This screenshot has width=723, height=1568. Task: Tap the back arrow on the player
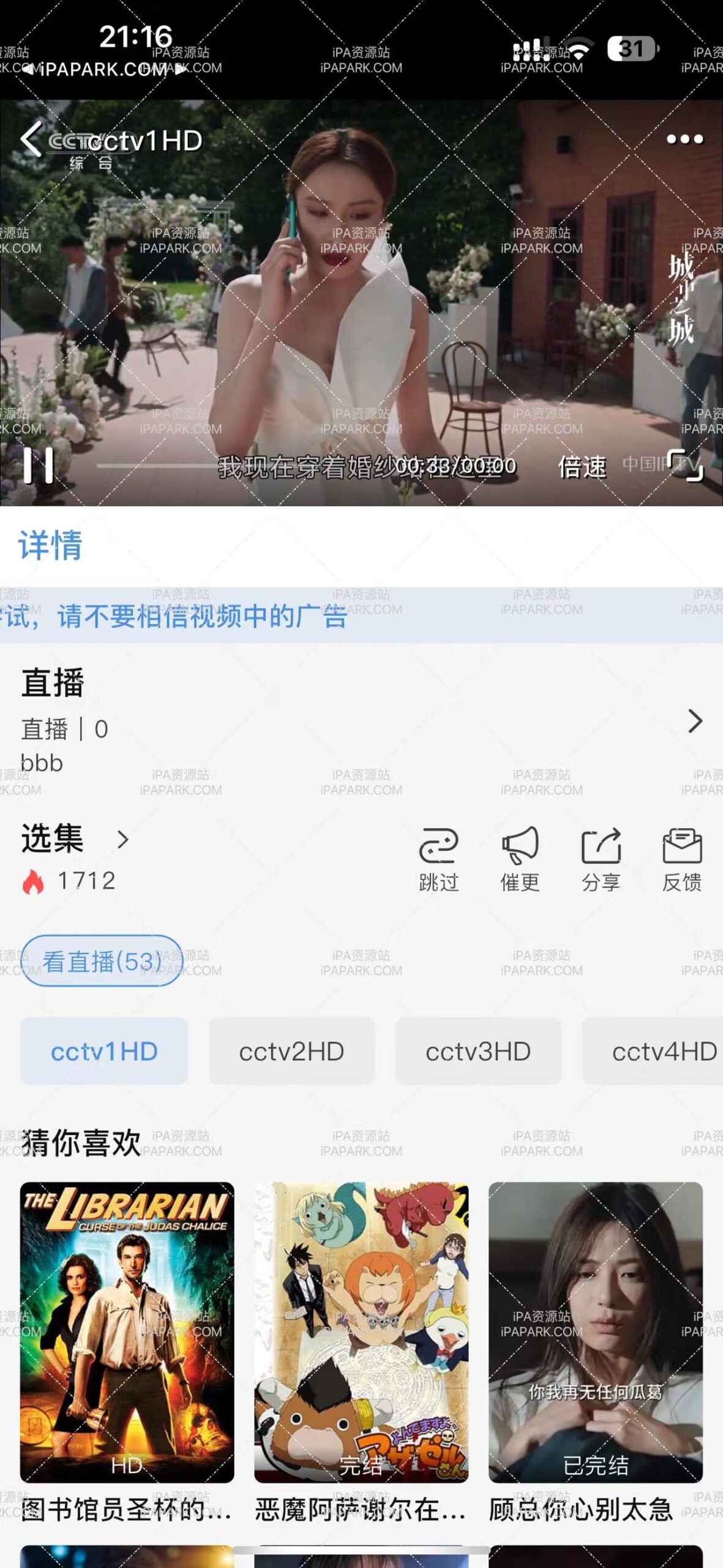[31, 140]
